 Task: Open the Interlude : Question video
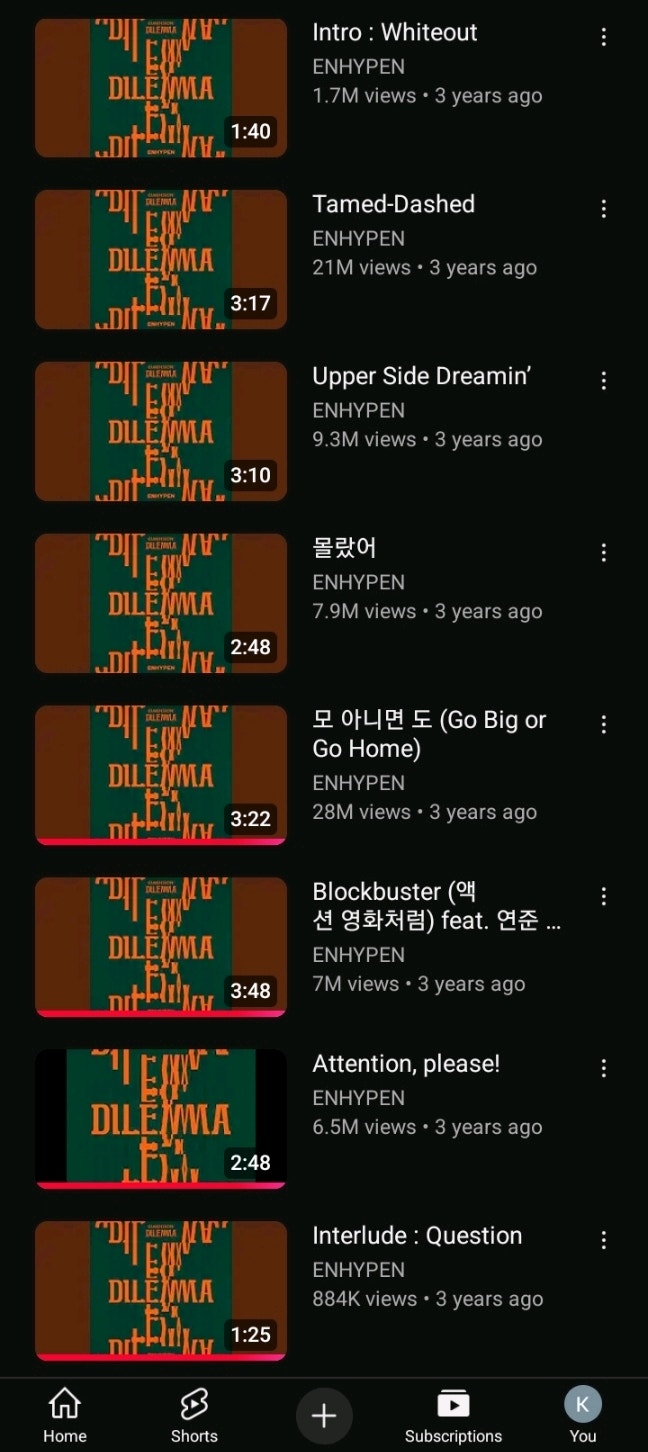tap(161, 1291)
